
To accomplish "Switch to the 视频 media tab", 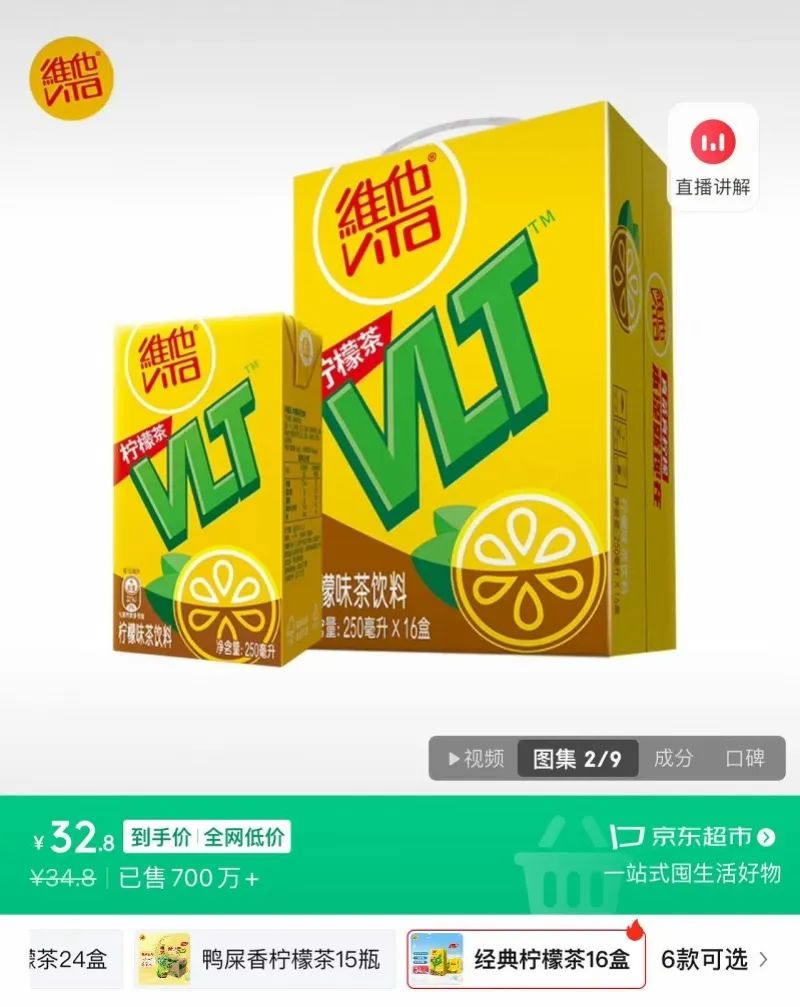I will pos(476,758).
